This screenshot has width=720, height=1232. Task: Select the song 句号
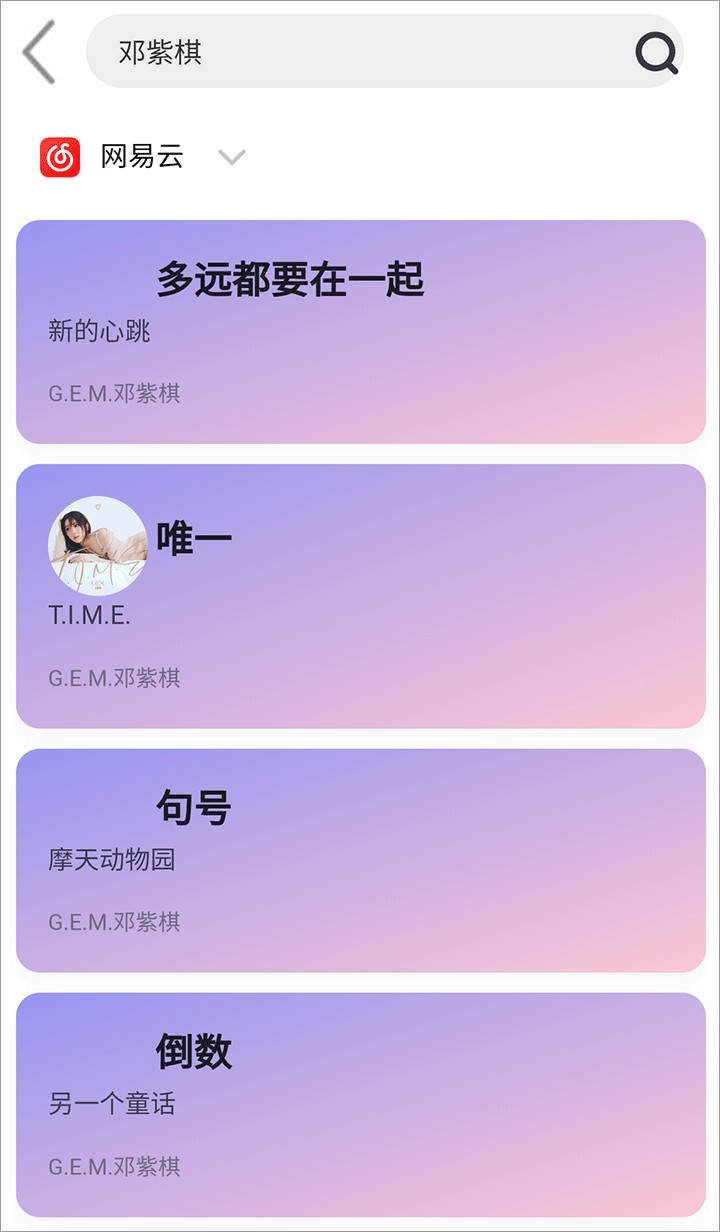[x=360, y=860]
